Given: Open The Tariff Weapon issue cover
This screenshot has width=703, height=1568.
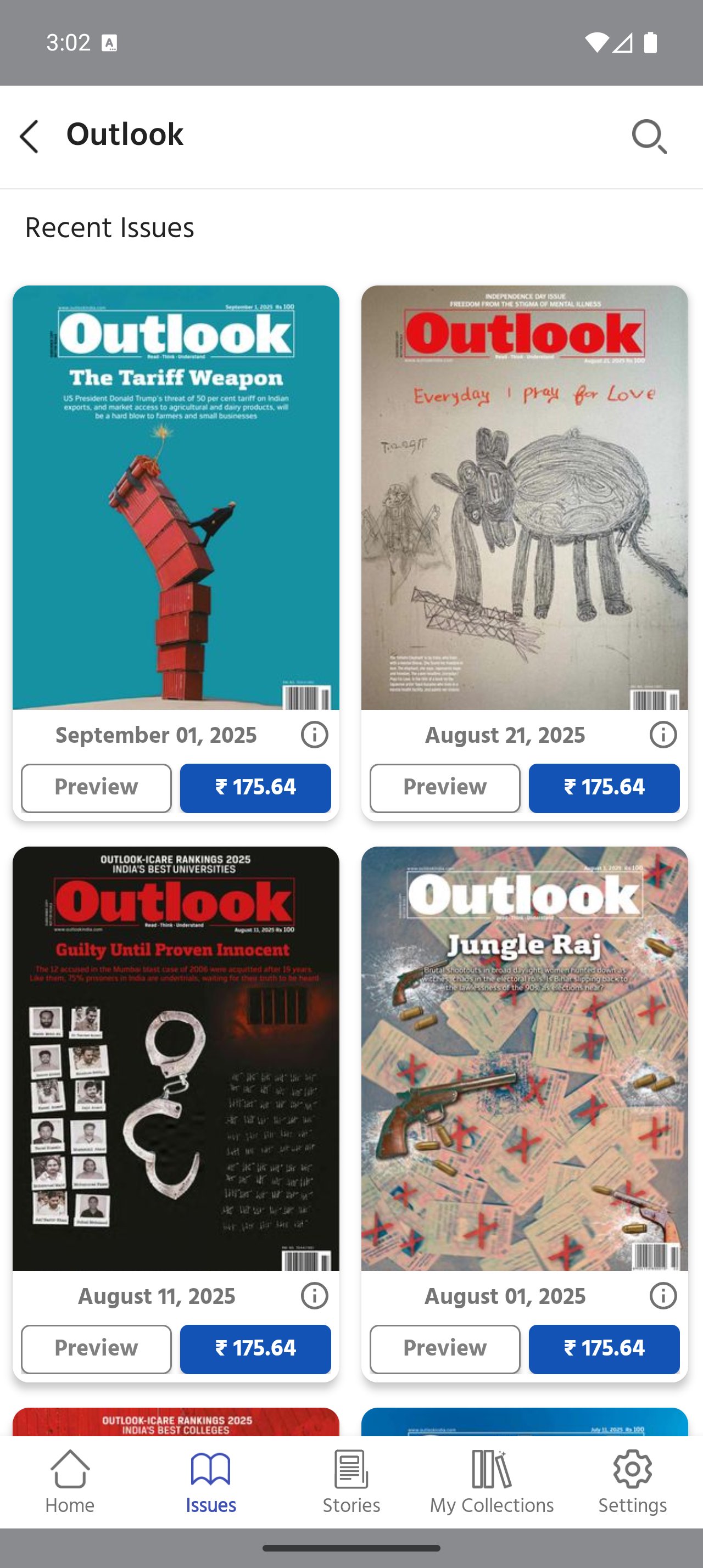Looking at the screenshot, I should coord(176,497).
